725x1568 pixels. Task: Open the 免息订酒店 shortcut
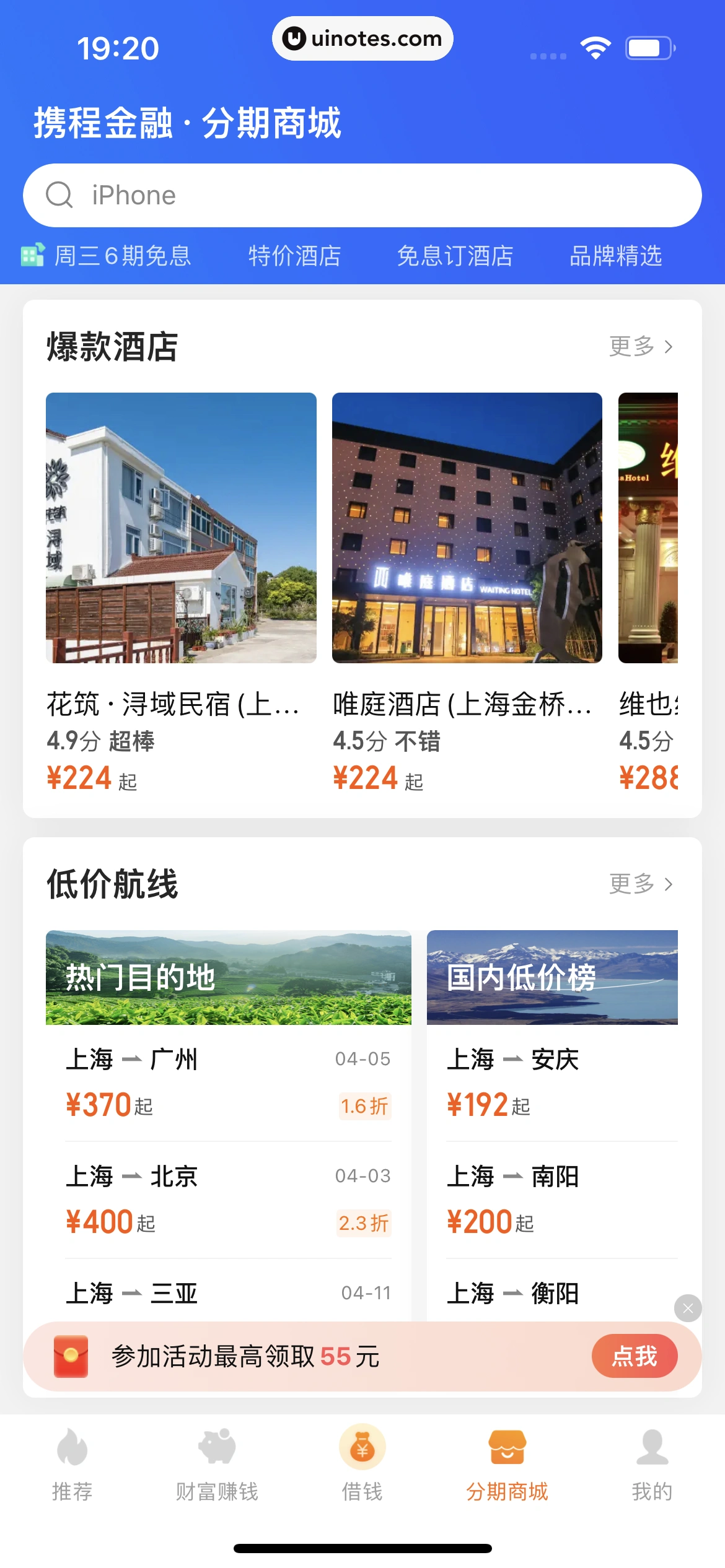455,256
